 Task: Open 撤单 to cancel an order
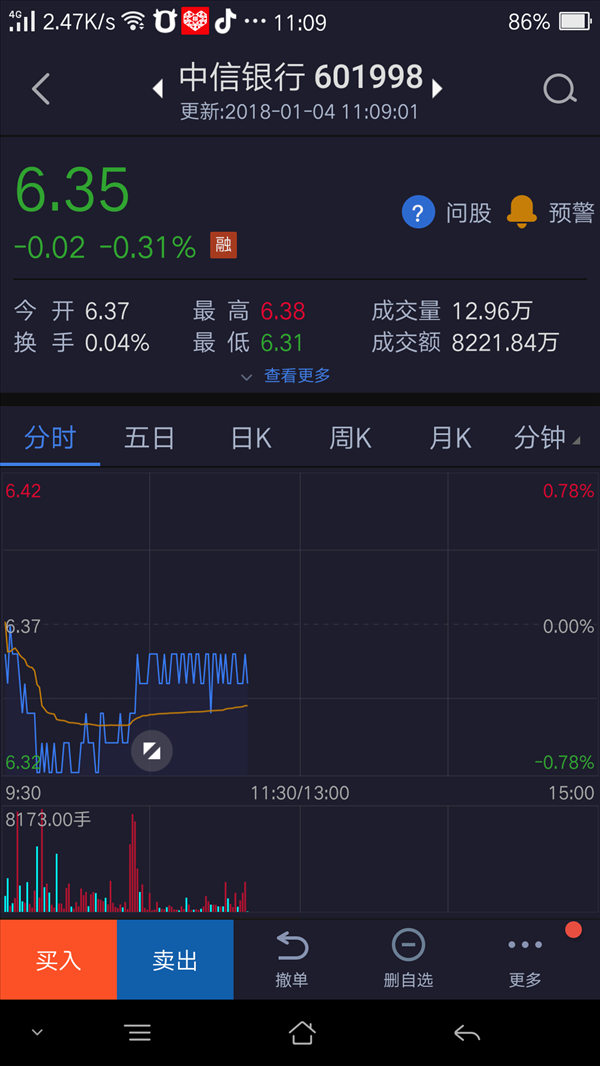[292, 960]
